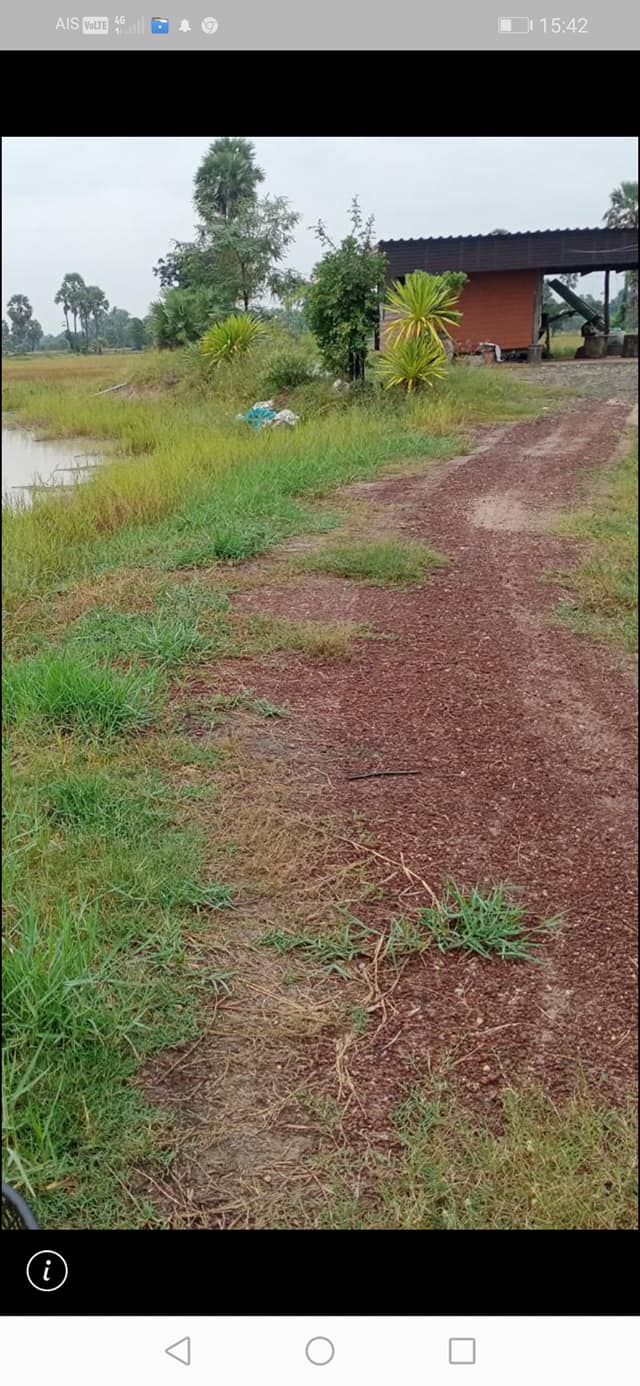Viewport: 640px width, 1386px height.
Task: Open the photo info icon
Action: [47, 1271]
